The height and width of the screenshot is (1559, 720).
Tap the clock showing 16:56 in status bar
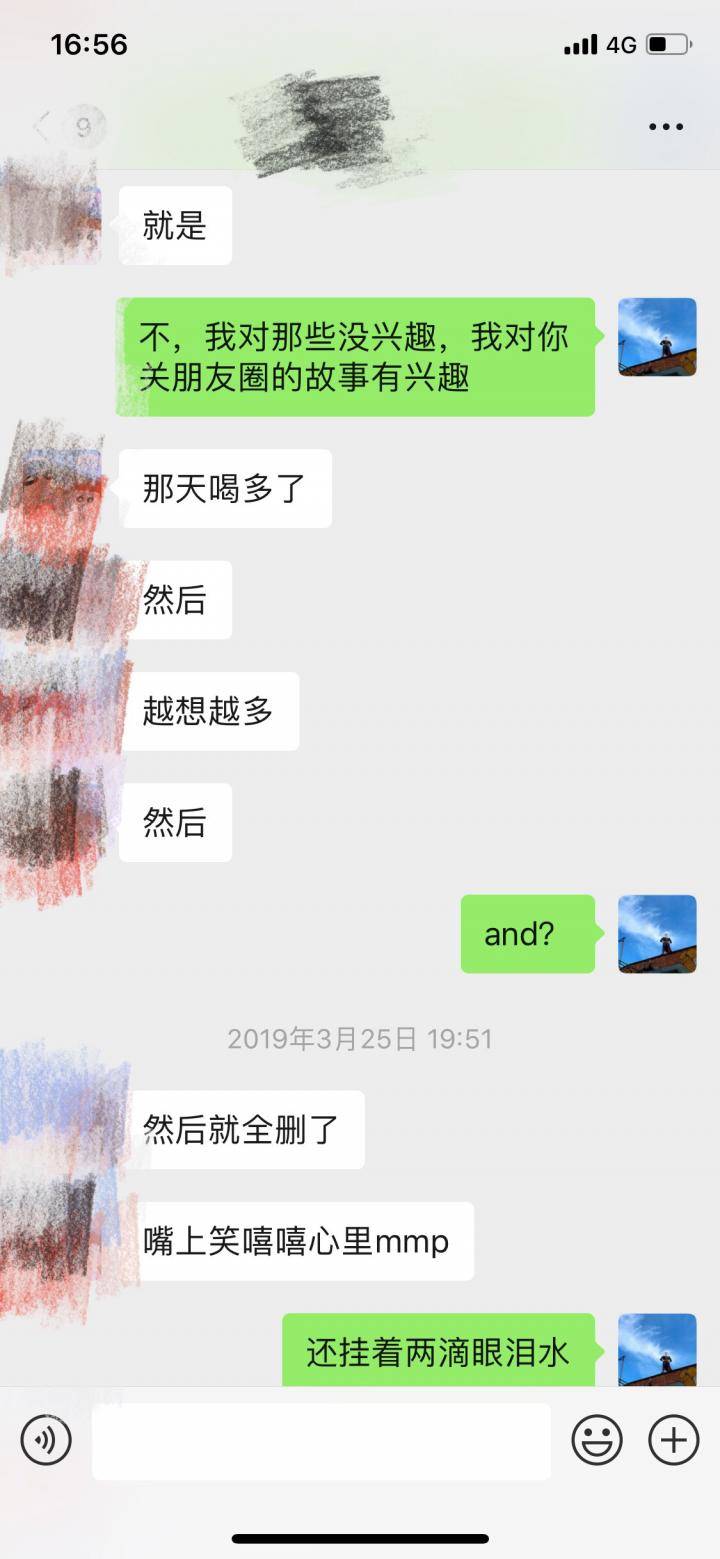coord(88,45)
